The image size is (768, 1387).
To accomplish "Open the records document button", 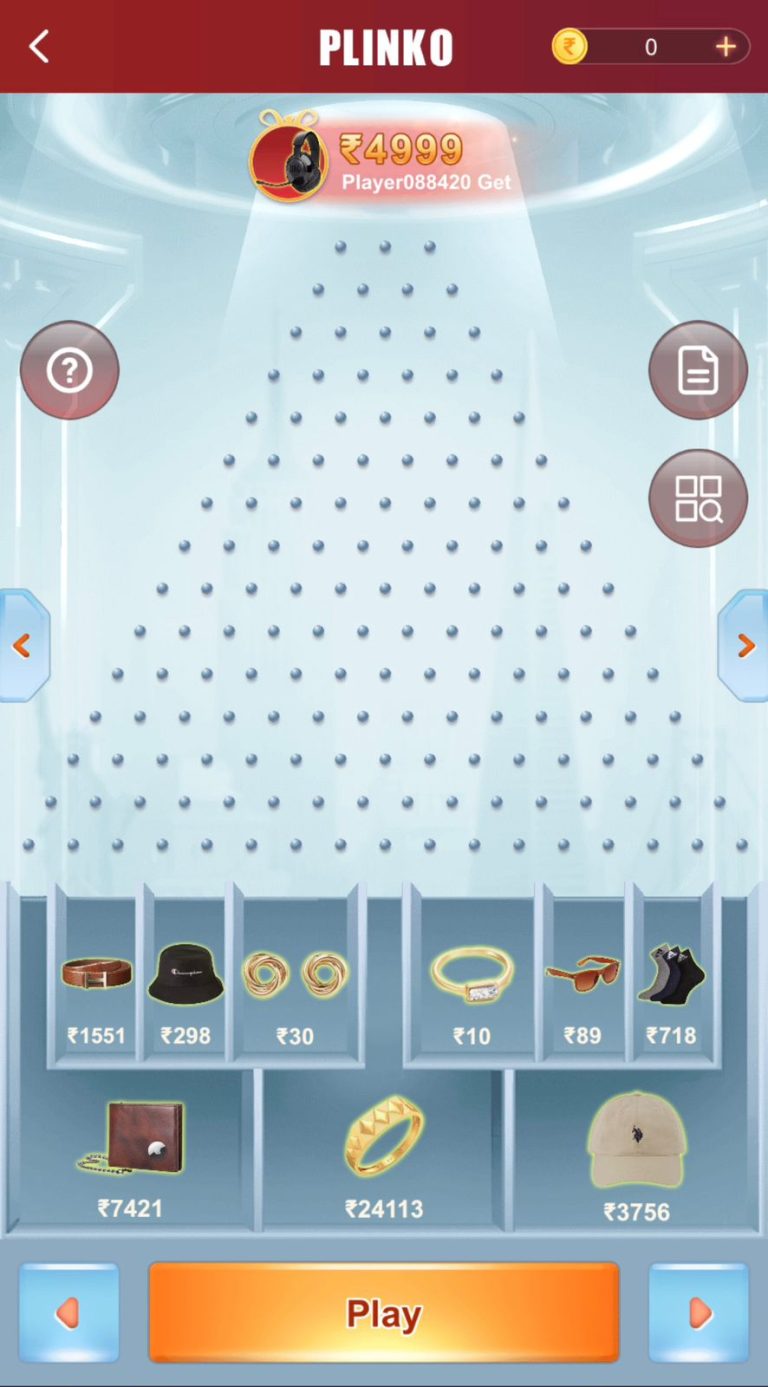I will click(698, 370).
